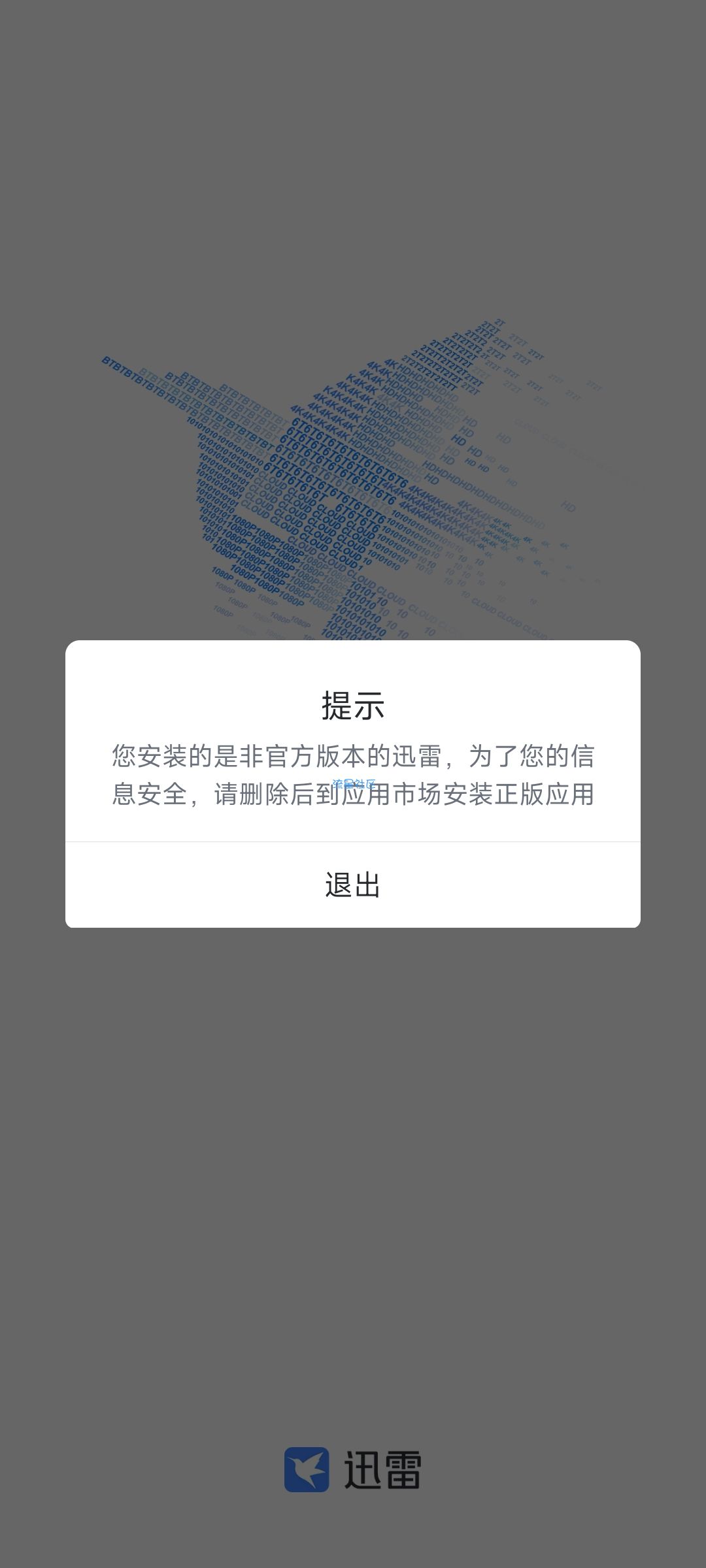The image size is (706, 1568).
Task: Tap 退出 to exit the dialog
Action: click(352, 885)
